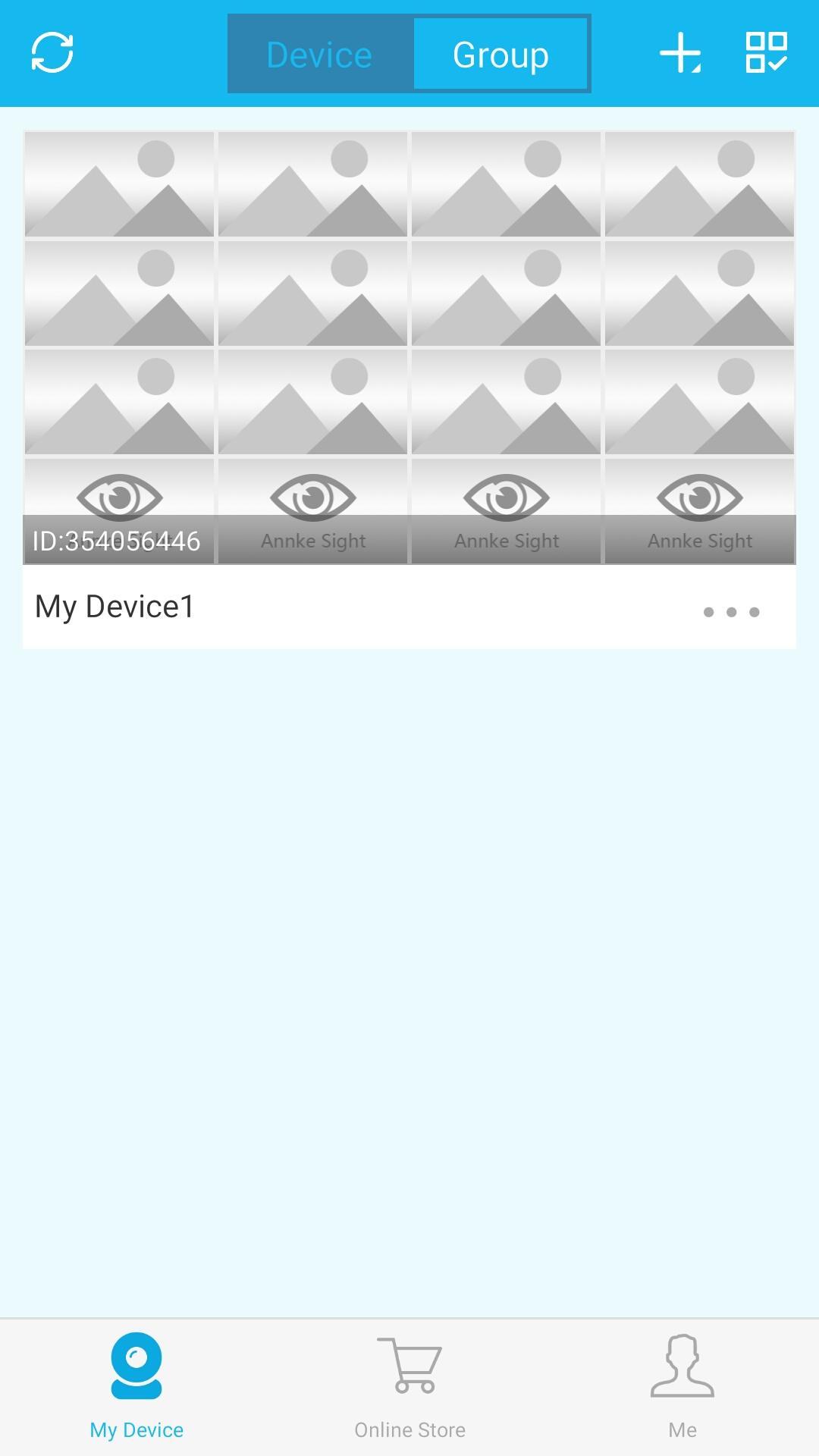Select the Device tab
The height and width of the screenshot is (1456, 819).
(x=318, y=54)
